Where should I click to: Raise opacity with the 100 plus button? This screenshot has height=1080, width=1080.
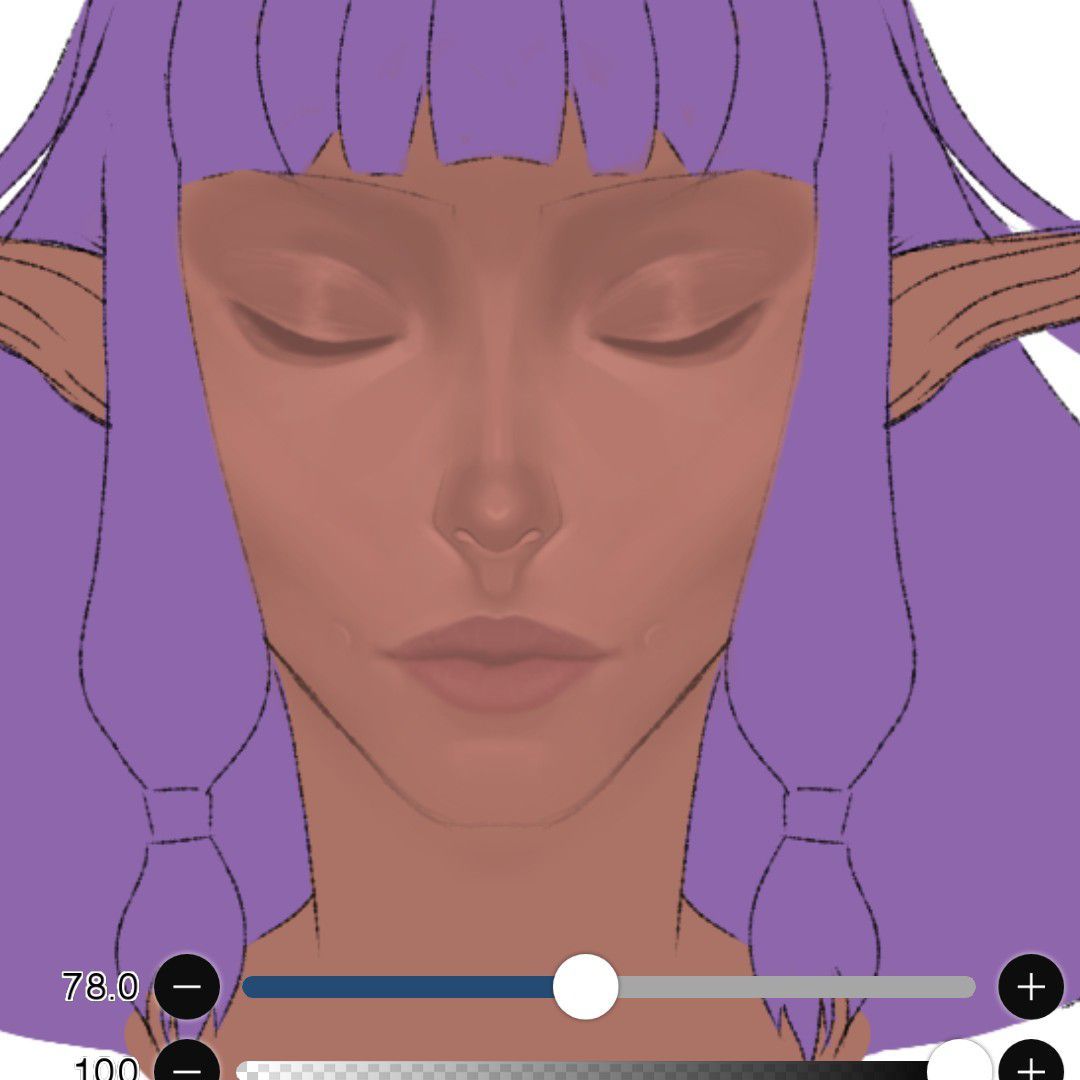[x=1031, y=1061]
